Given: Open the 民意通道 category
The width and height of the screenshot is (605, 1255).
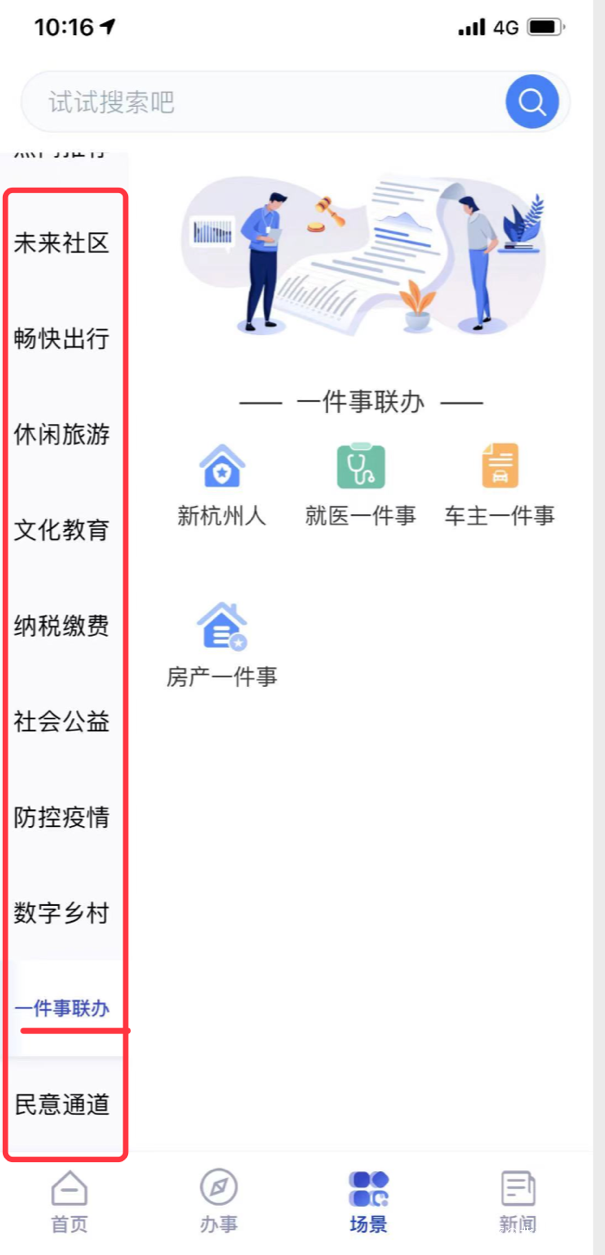Looking at the screenshot, I should coord(62,1105).
